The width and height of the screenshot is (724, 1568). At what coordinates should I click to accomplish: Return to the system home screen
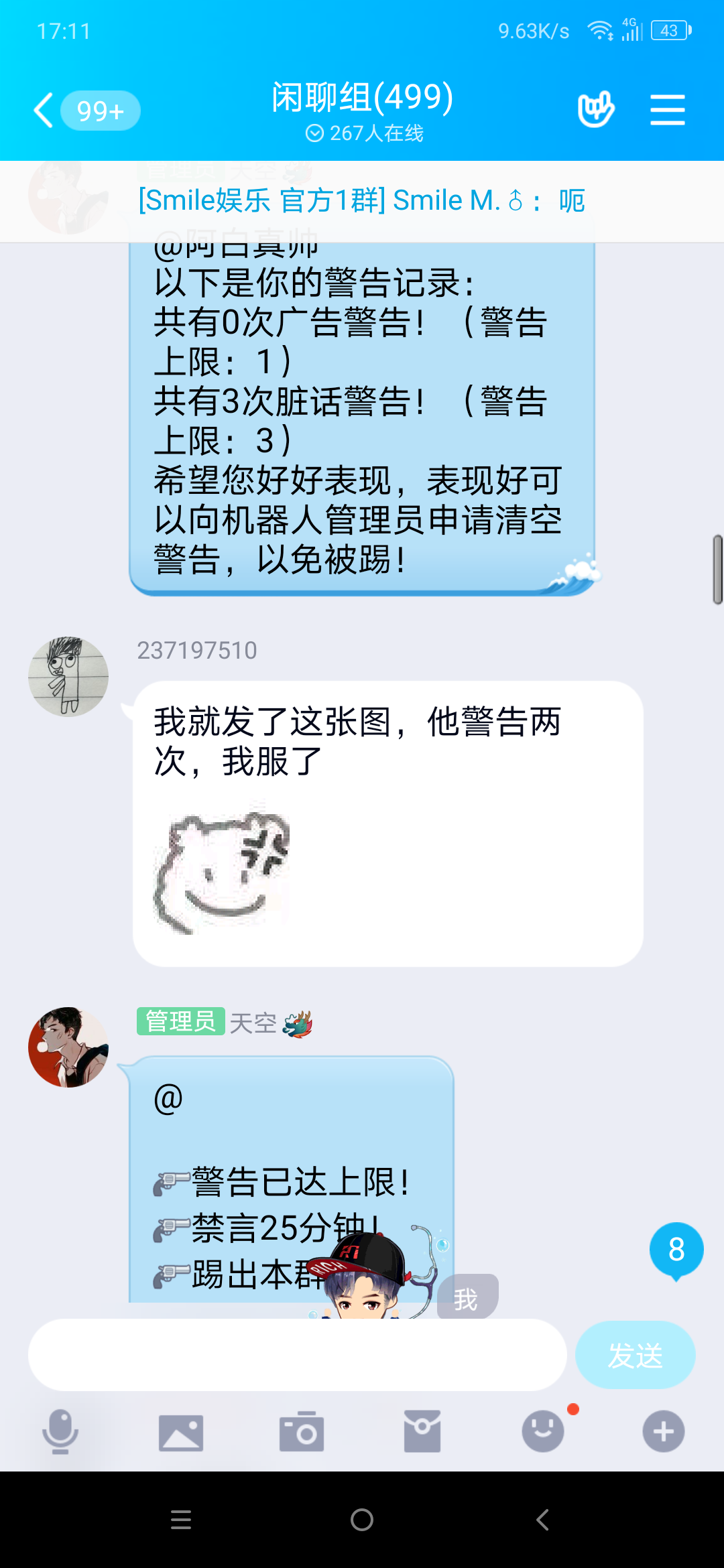(x=362, y=1520)
